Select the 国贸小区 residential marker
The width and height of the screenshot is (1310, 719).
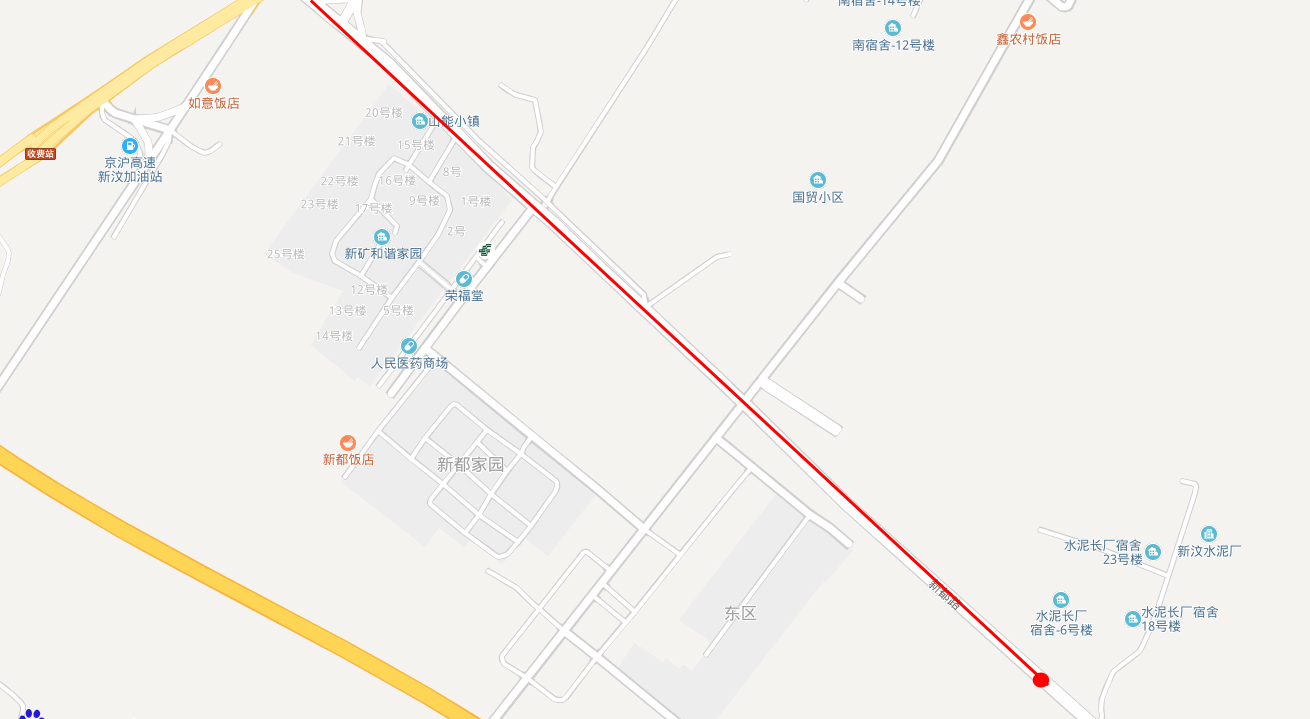tap(818, 180)
